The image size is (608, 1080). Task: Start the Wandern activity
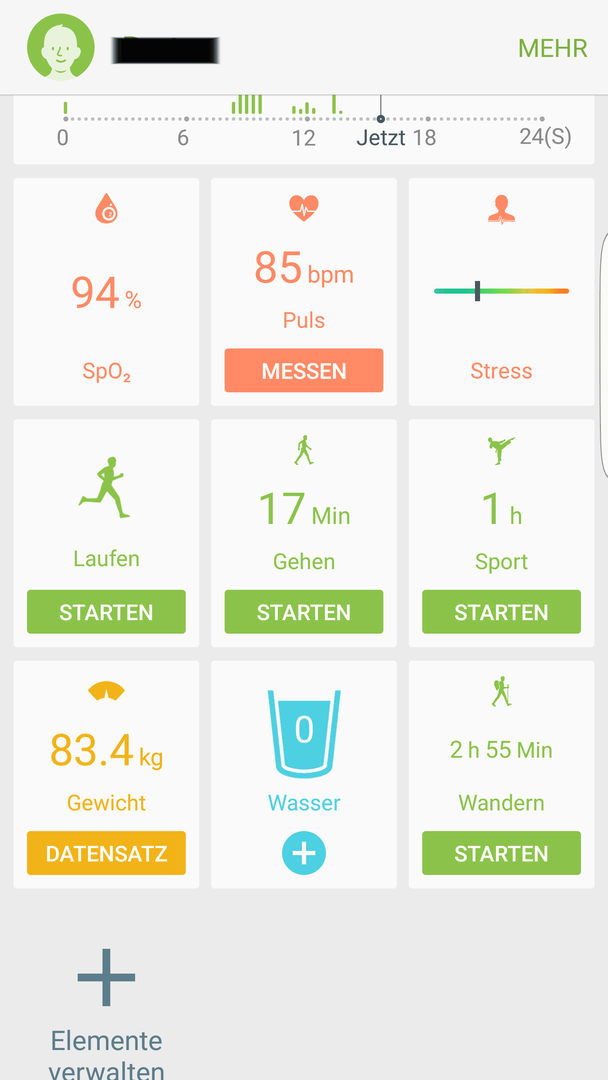(x=501, y=853)
